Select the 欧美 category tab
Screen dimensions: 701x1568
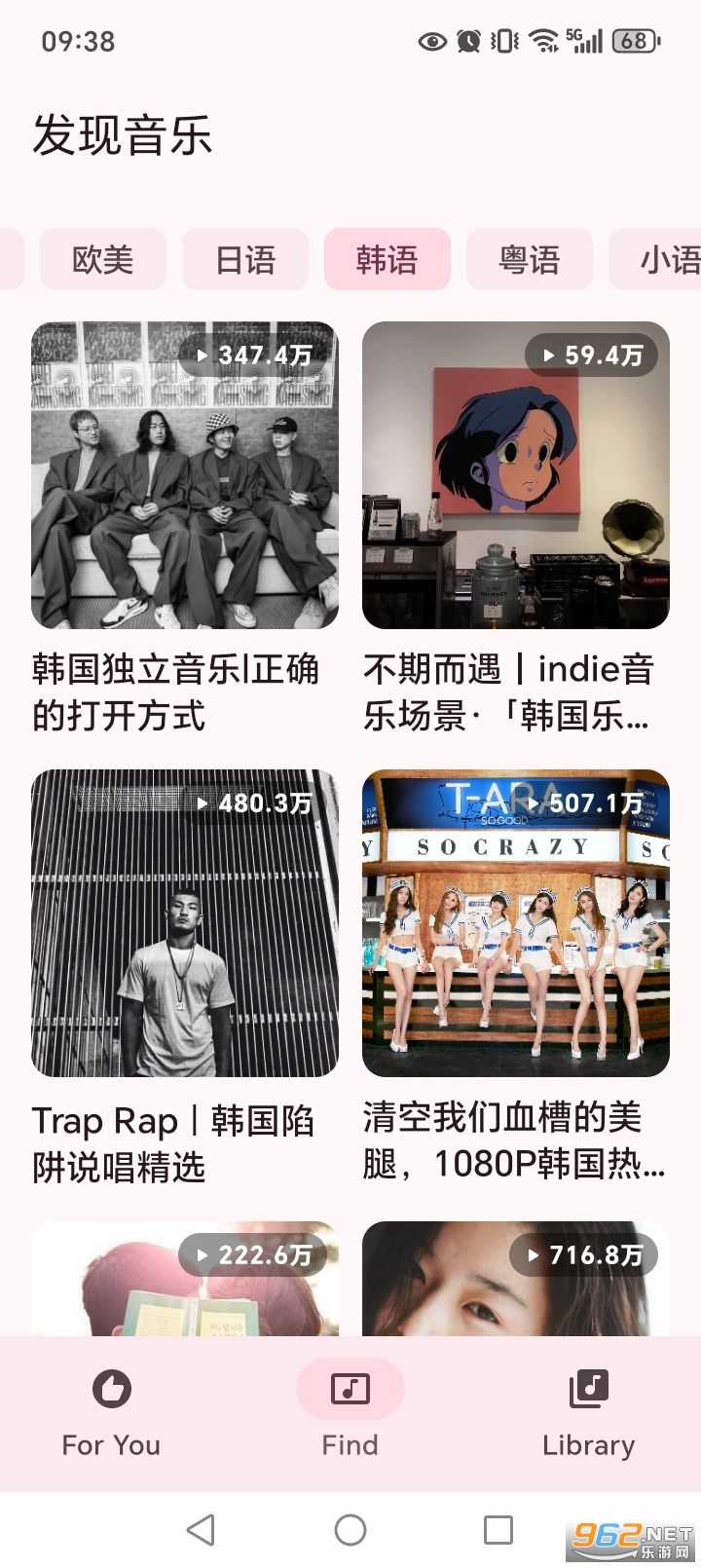click(102, 259)
